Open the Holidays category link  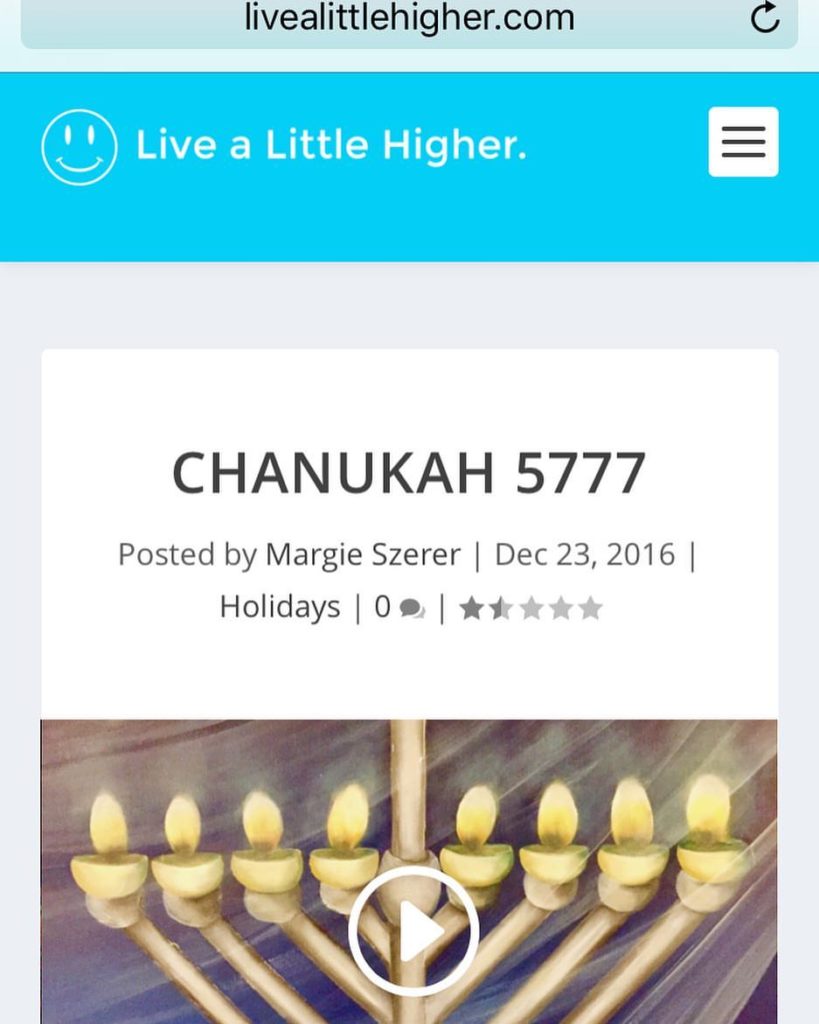[x=280, y=607]
